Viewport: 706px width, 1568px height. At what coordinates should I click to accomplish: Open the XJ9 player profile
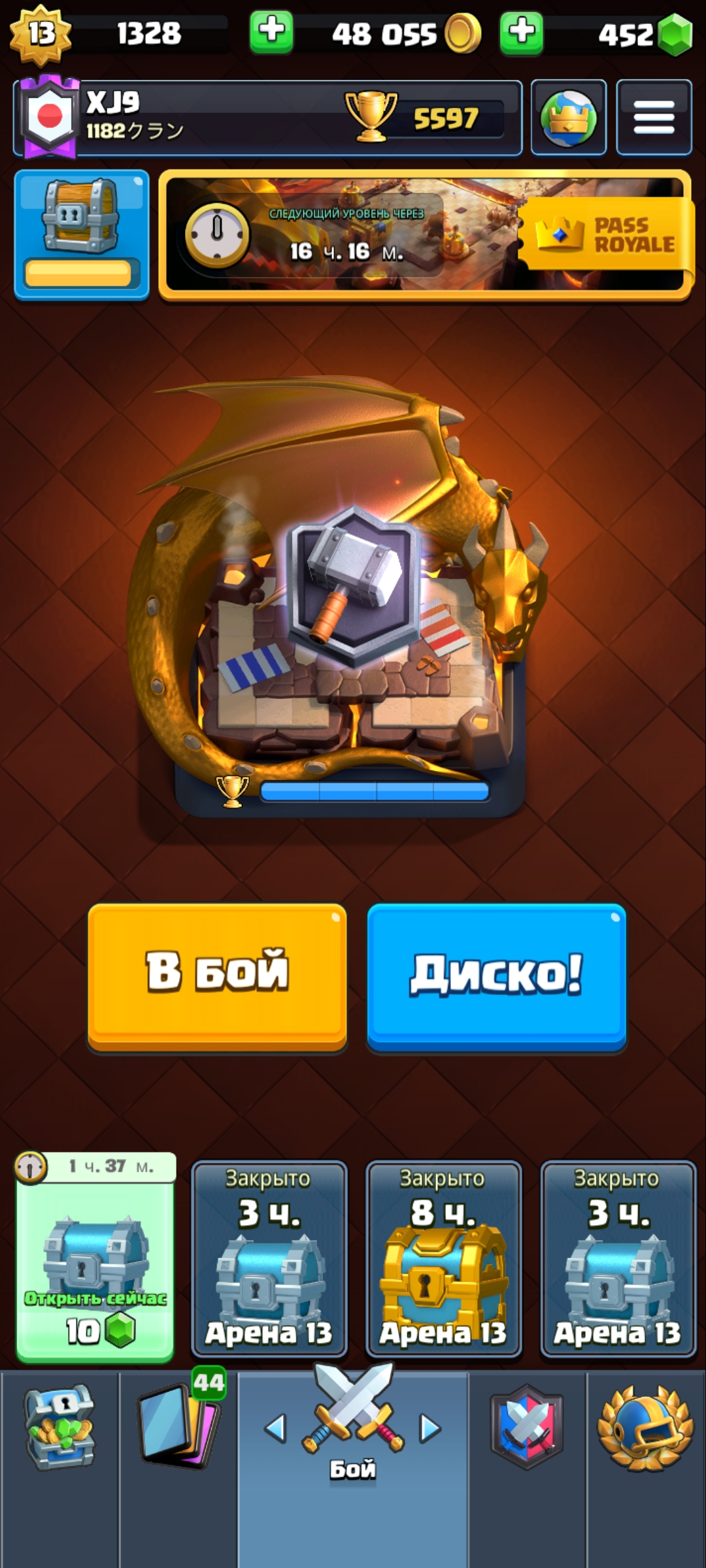pyautogui.click(x=268, y=118)
